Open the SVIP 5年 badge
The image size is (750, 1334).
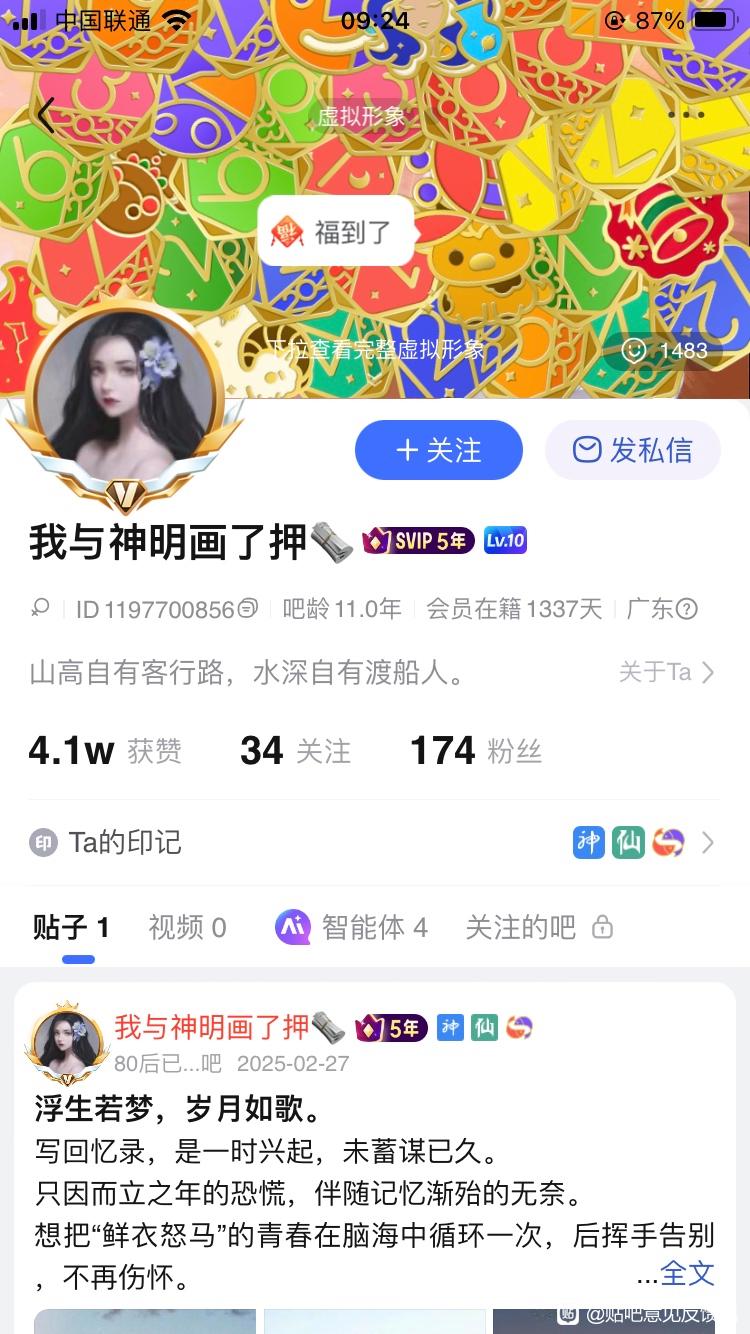pyautogui.click(x=418, y=541)
